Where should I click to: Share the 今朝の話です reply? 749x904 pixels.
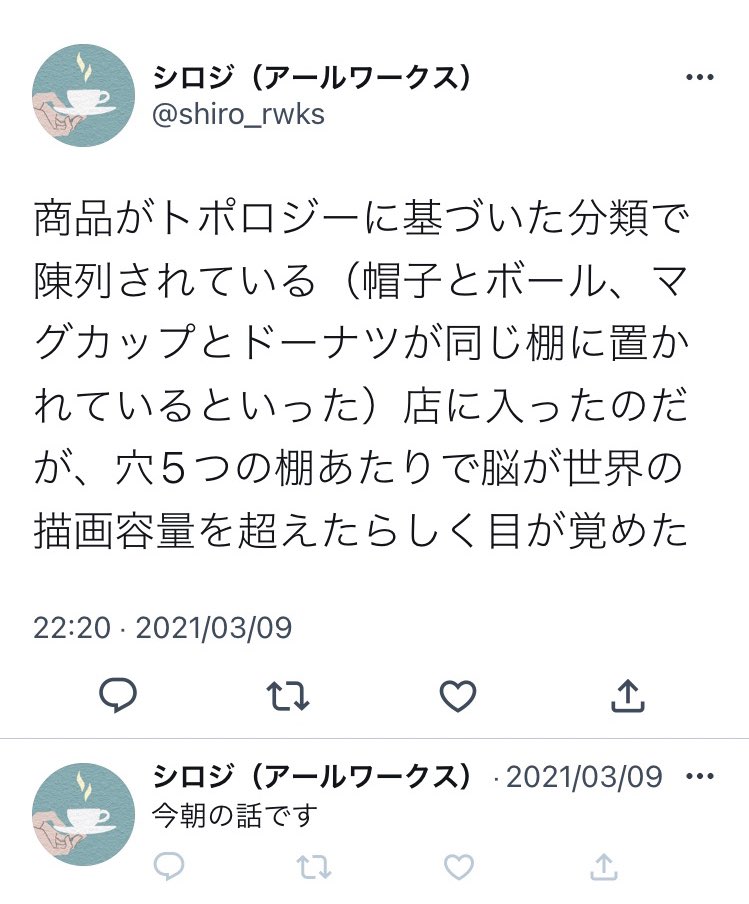pyautogui.click(x=603, y=864)
